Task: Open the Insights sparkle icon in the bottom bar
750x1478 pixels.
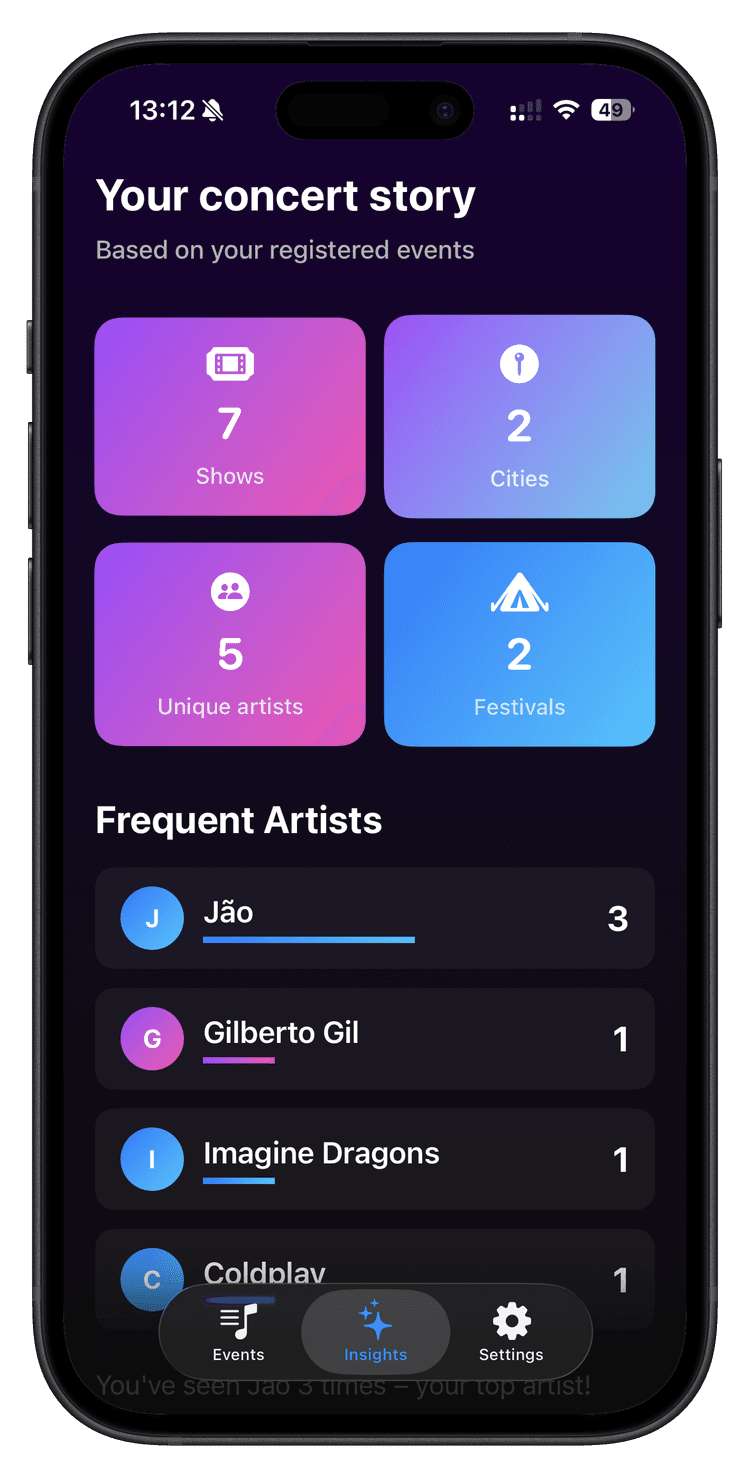Action: coord(375,1320)
